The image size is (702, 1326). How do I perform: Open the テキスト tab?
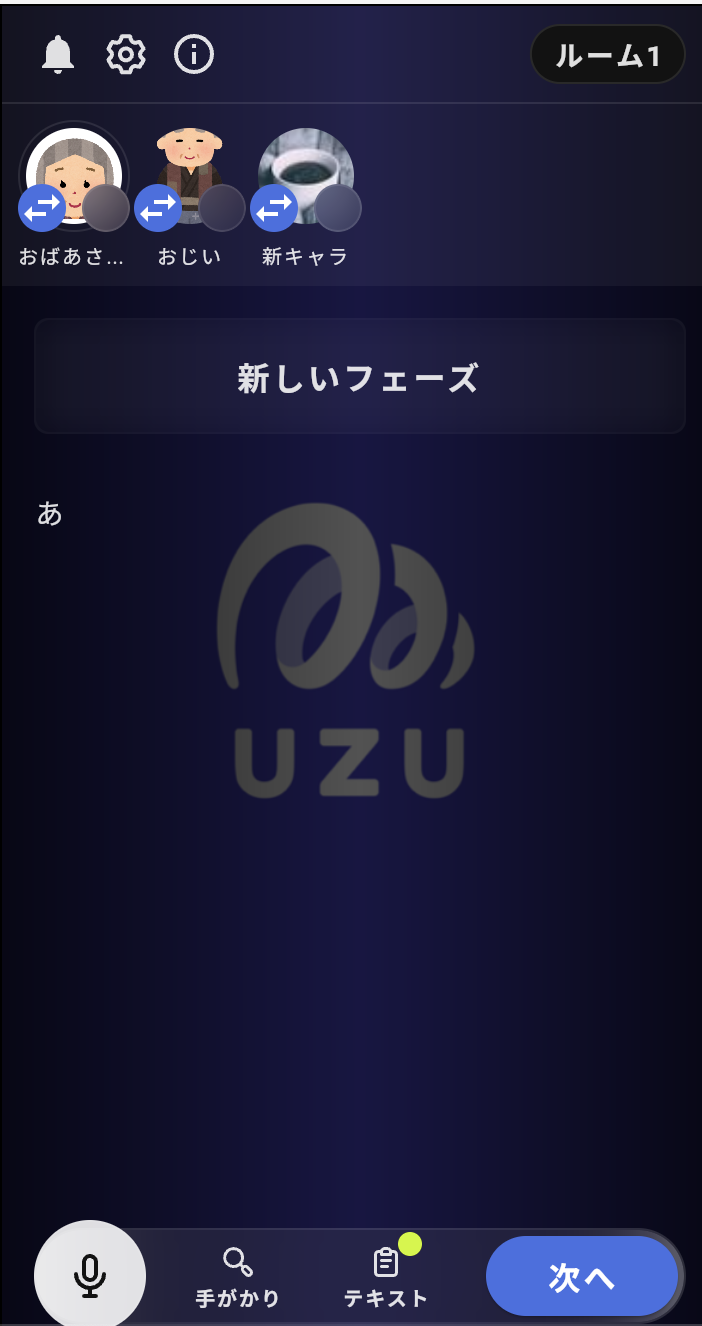click(386, 1278)
